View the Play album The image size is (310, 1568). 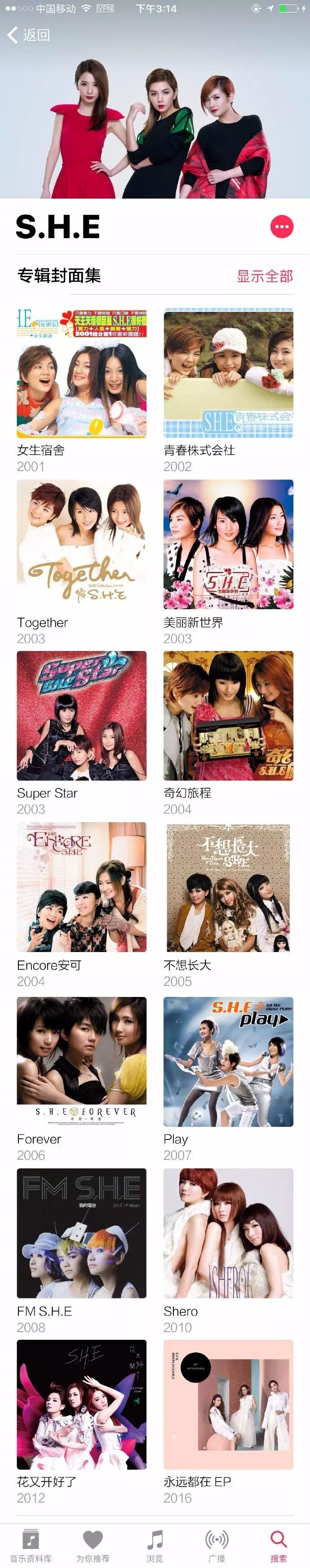(228, 1061)
